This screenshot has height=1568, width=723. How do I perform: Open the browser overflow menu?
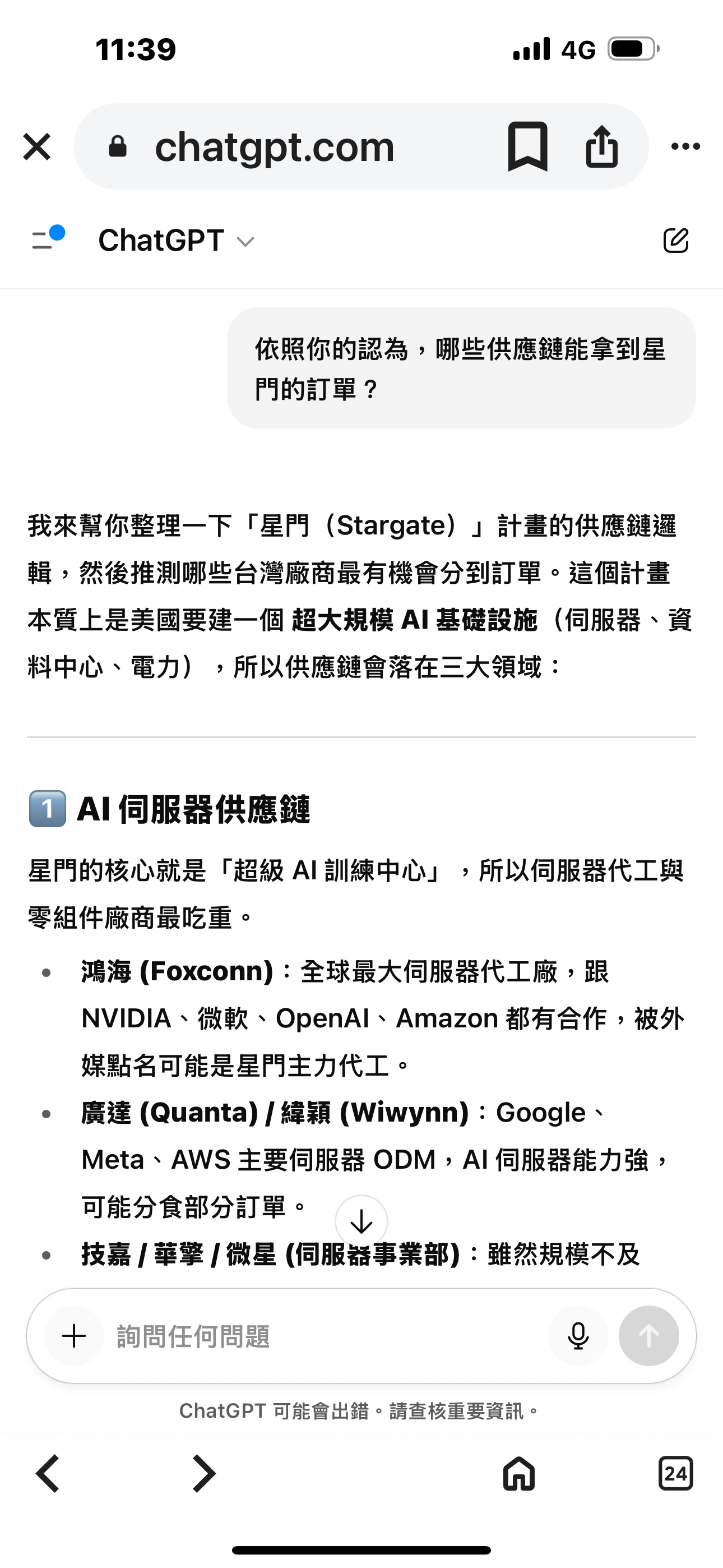coord(685,146)
